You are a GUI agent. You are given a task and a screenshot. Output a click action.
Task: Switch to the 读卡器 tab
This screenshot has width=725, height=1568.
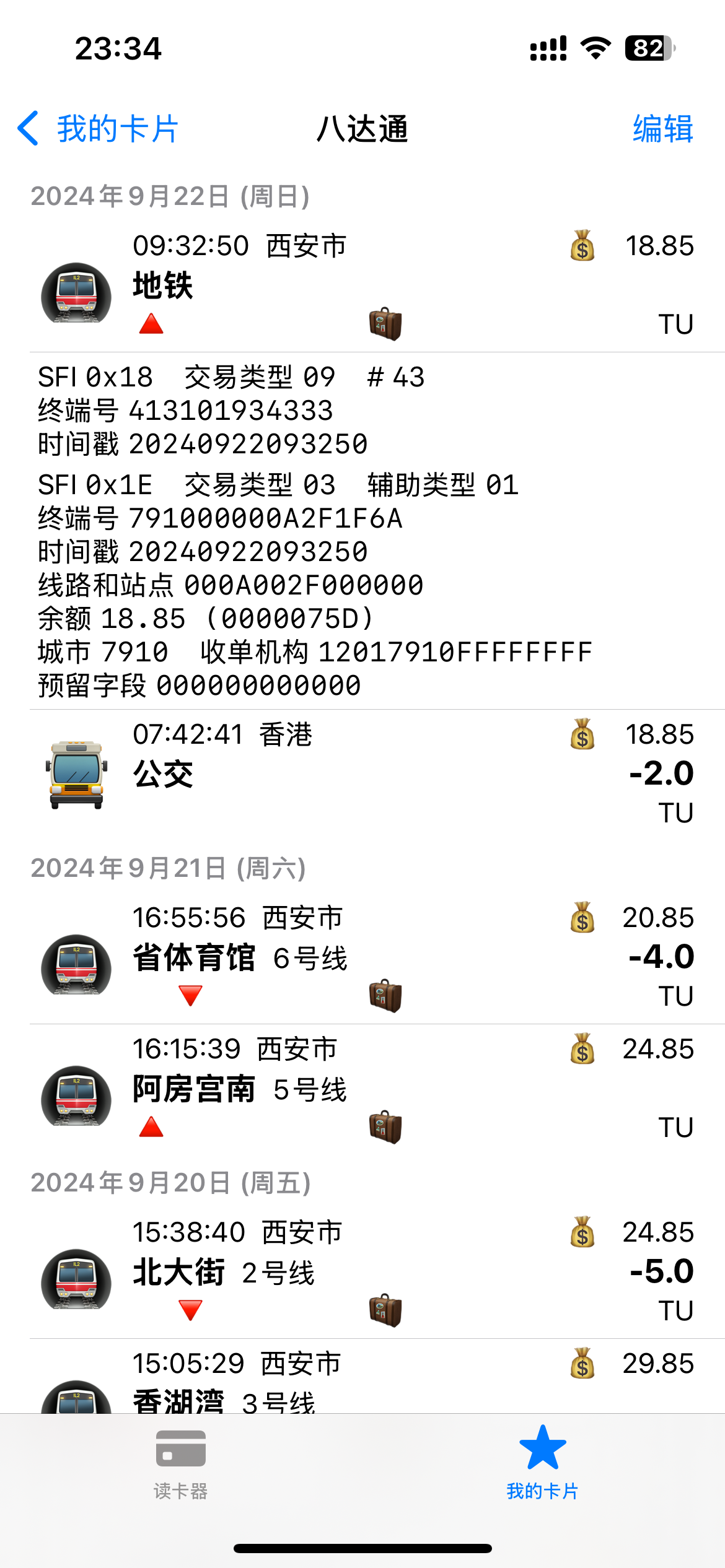click(x=180, y=1464)
